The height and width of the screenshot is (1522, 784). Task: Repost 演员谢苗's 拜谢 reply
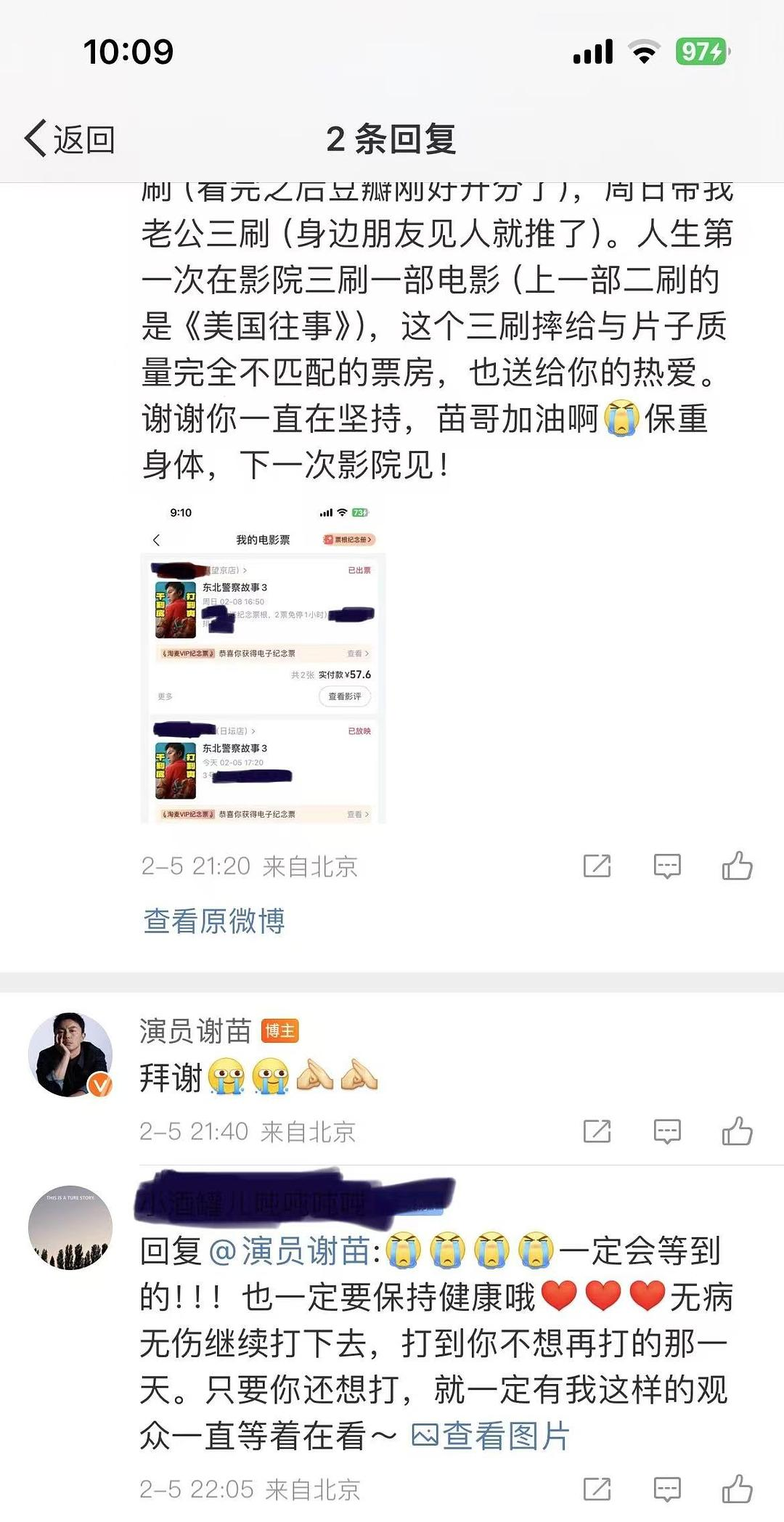pyautogui.click(x=597, y=1131)
